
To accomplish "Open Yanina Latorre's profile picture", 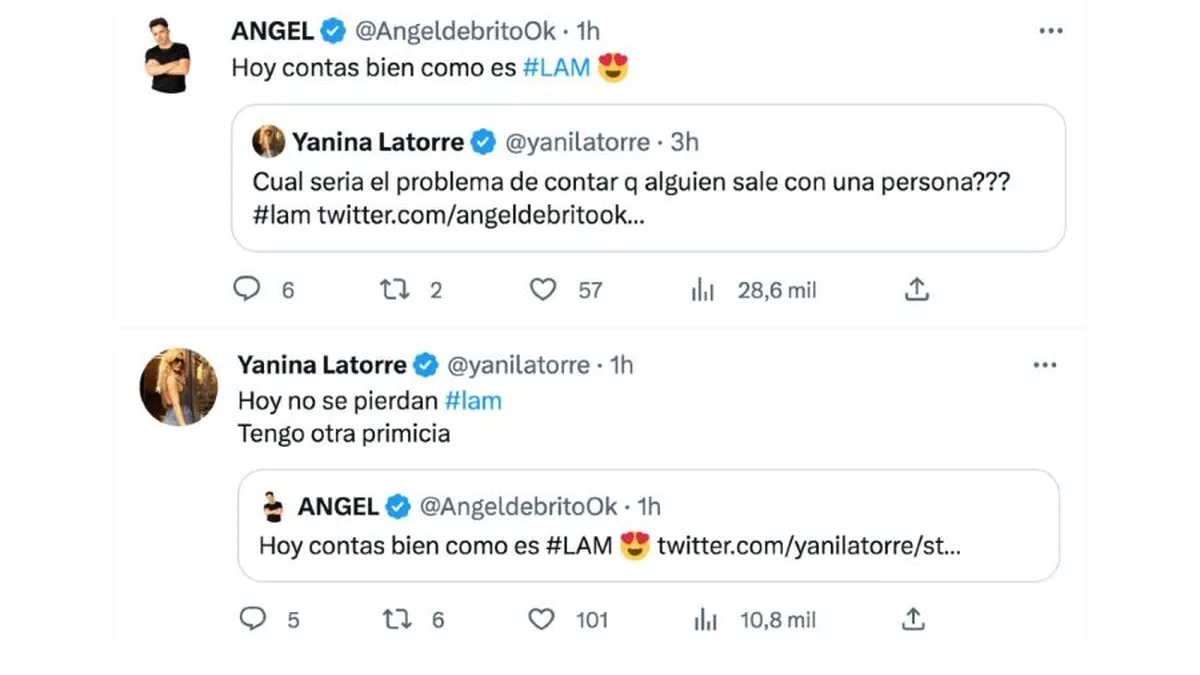I will pos(177,387).
